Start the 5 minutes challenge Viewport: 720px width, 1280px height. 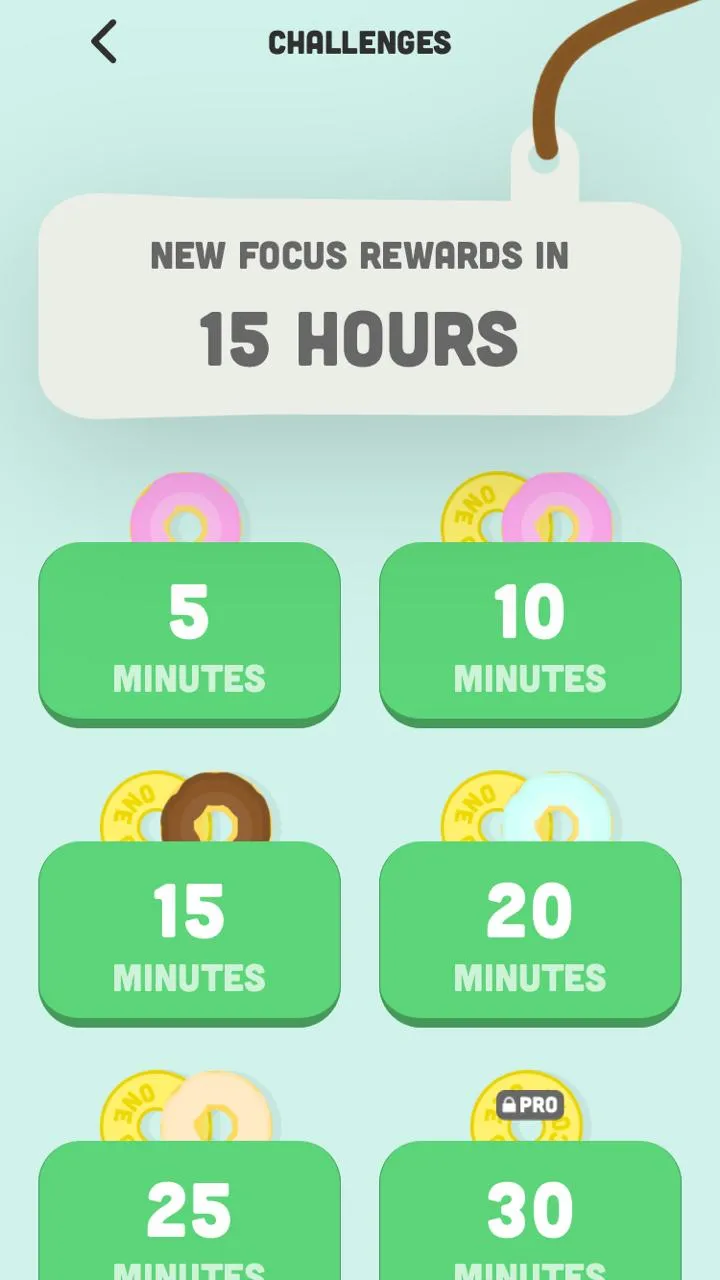(x=189, y=633)
